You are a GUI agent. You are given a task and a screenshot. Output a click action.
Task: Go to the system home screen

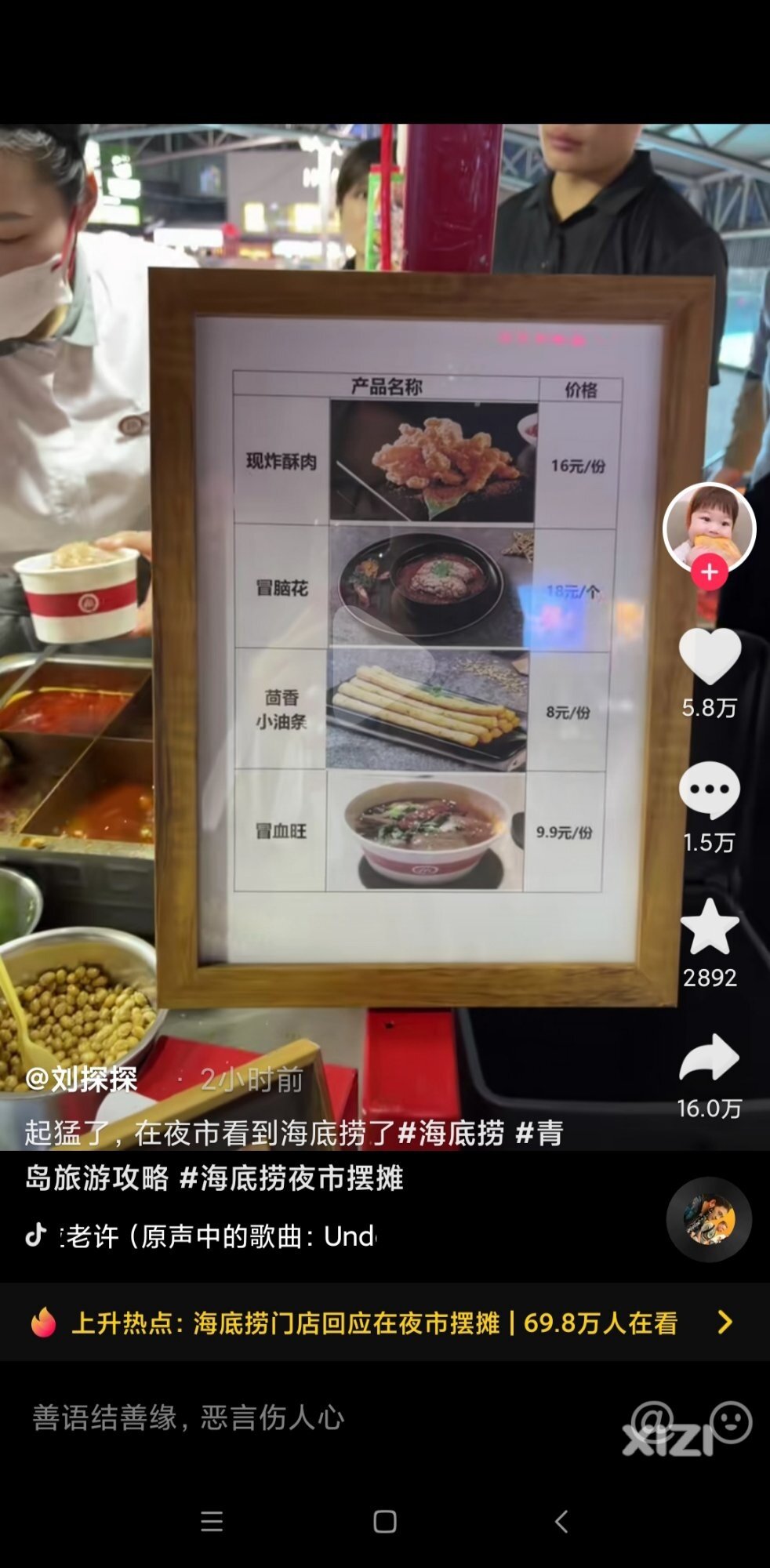(x=385, y=1522)
